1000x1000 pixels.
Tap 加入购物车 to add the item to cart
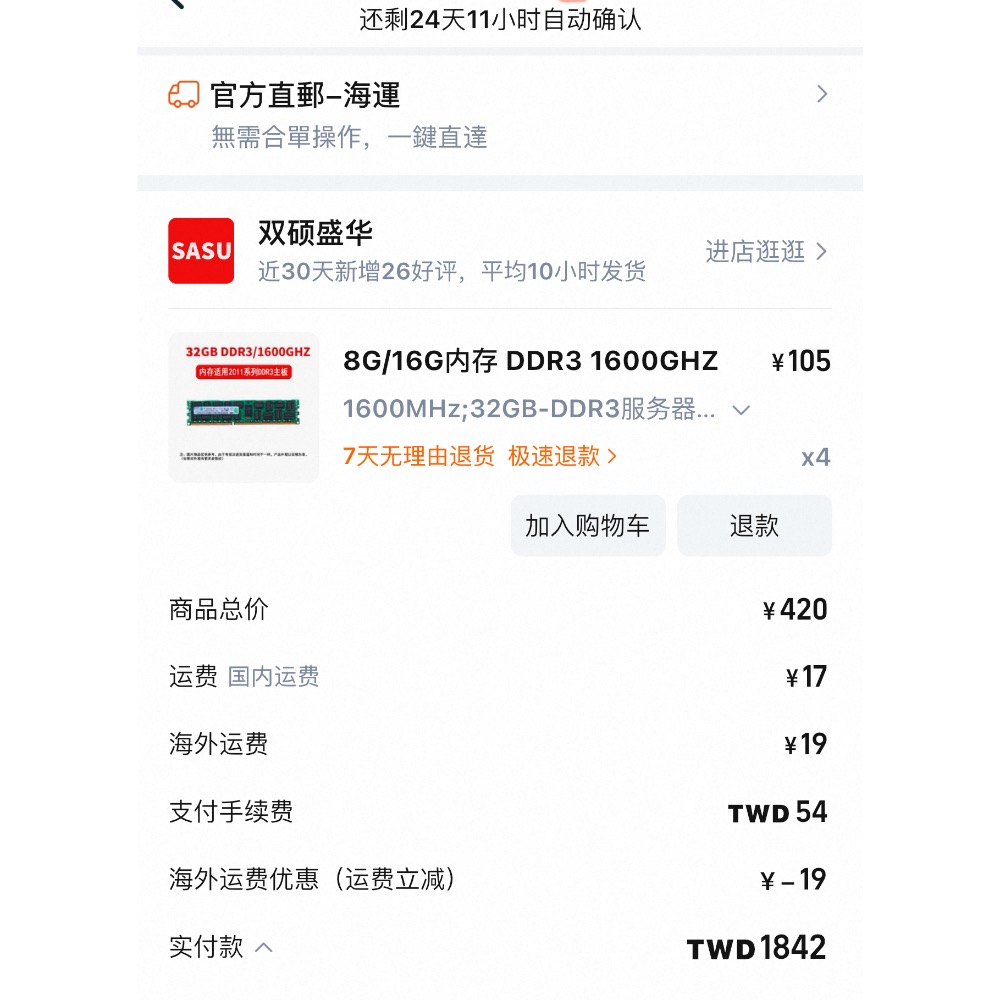(587, 526)
